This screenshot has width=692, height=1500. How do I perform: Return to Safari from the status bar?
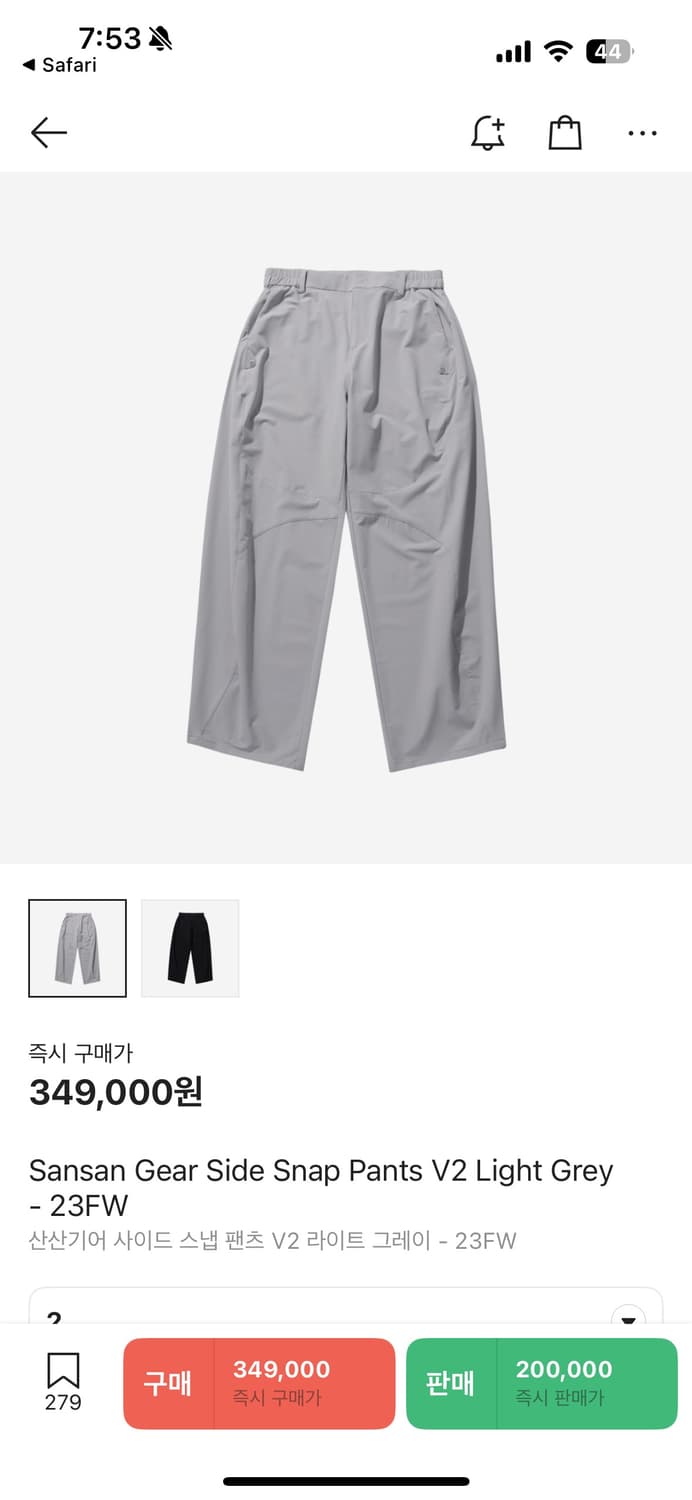(x=60, y=66)
